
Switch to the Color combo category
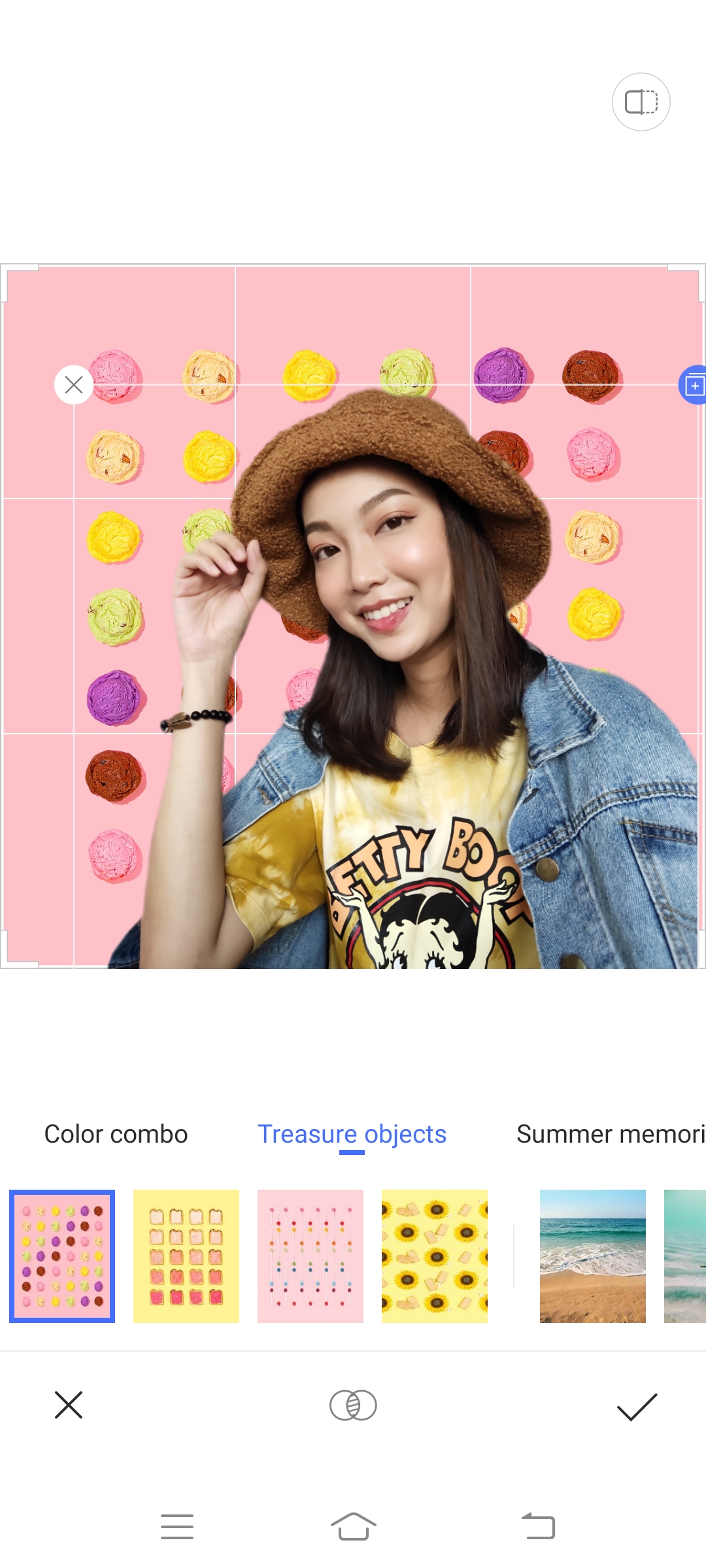tap(116, 1134)
